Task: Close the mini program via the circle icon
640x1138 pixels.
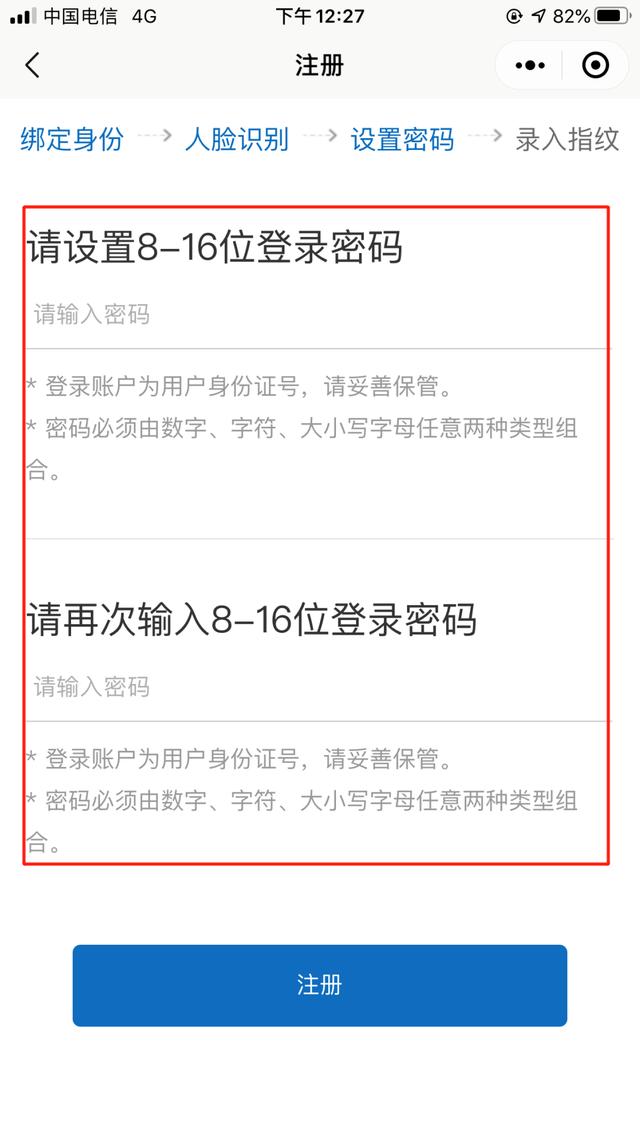Action: (x=595, y=66)
